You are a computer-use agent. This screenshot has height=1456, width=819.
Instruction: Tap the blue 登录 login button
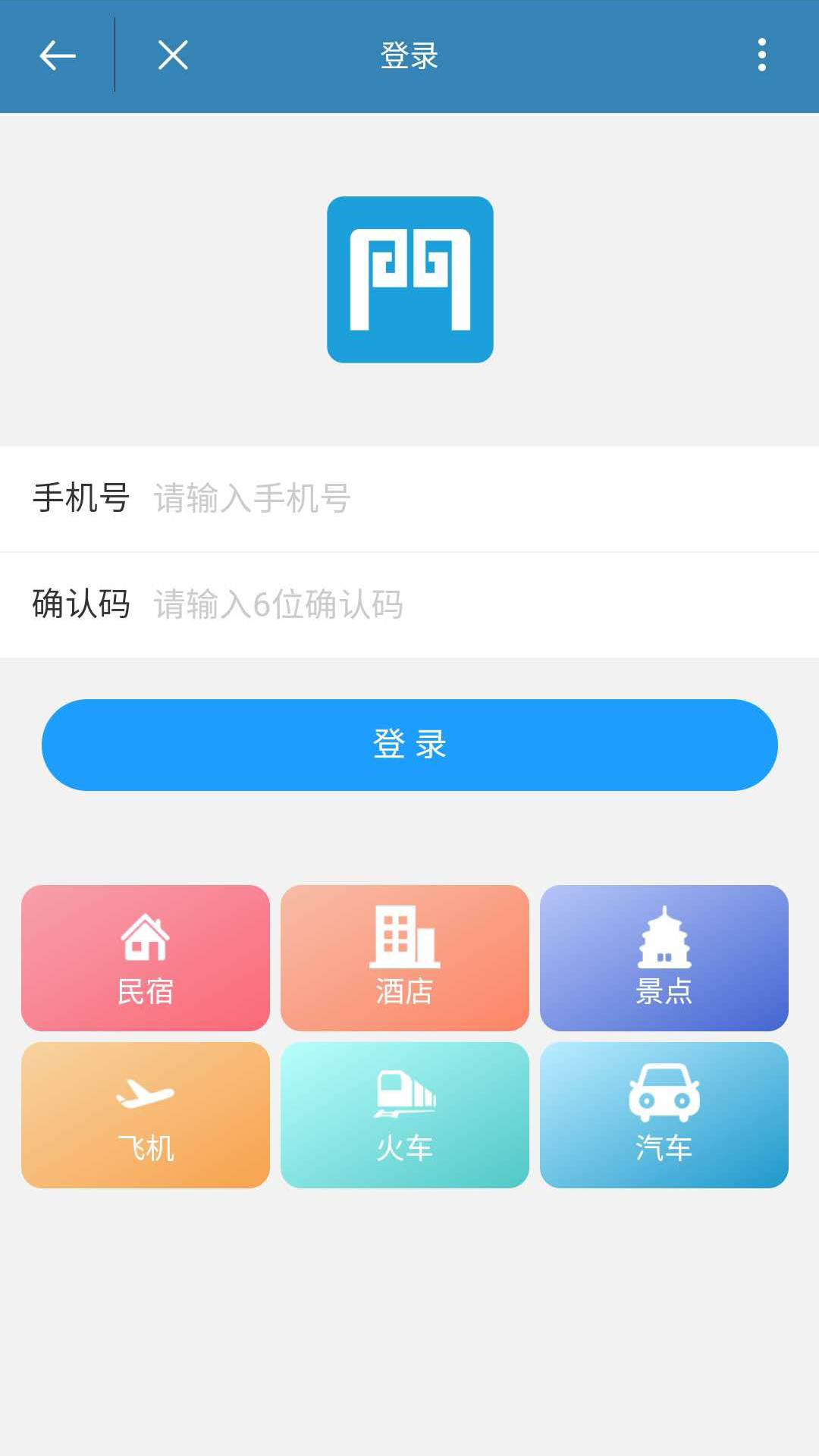click(409, 745)
